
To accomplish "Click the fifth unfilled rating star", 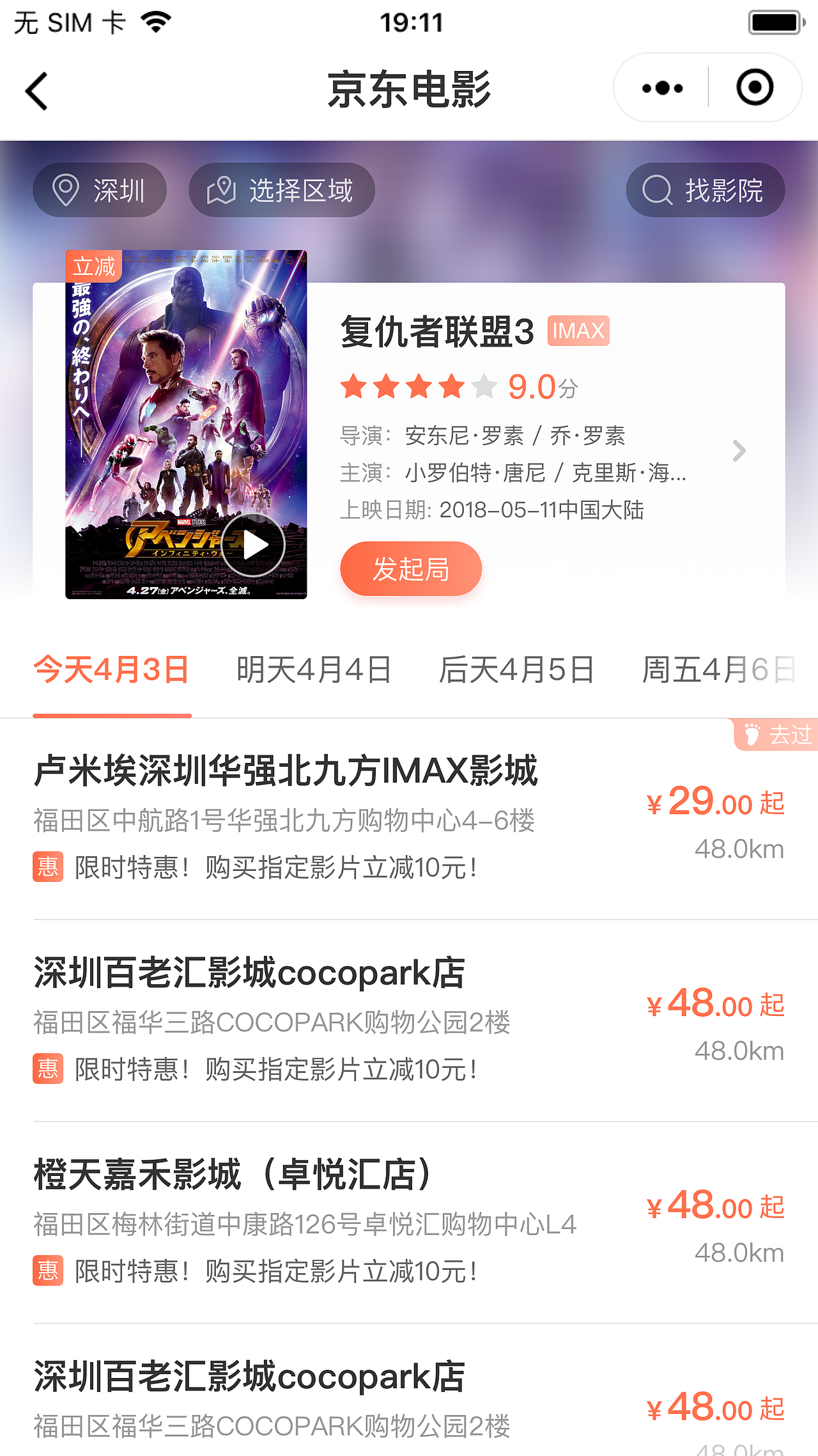I will [x=484, y=386].
